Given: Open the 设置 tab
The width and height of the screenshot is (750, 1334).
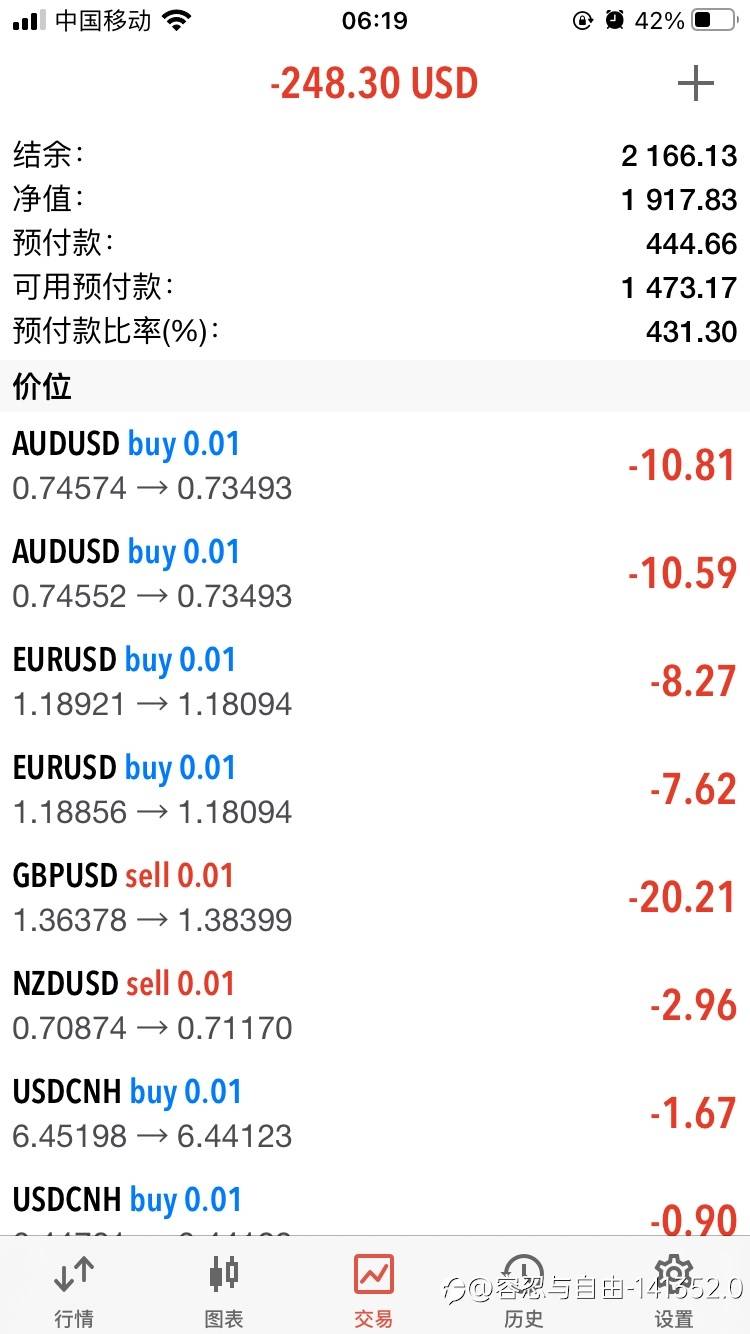Looking at the screenshot, I should [x=673, y=1289].
